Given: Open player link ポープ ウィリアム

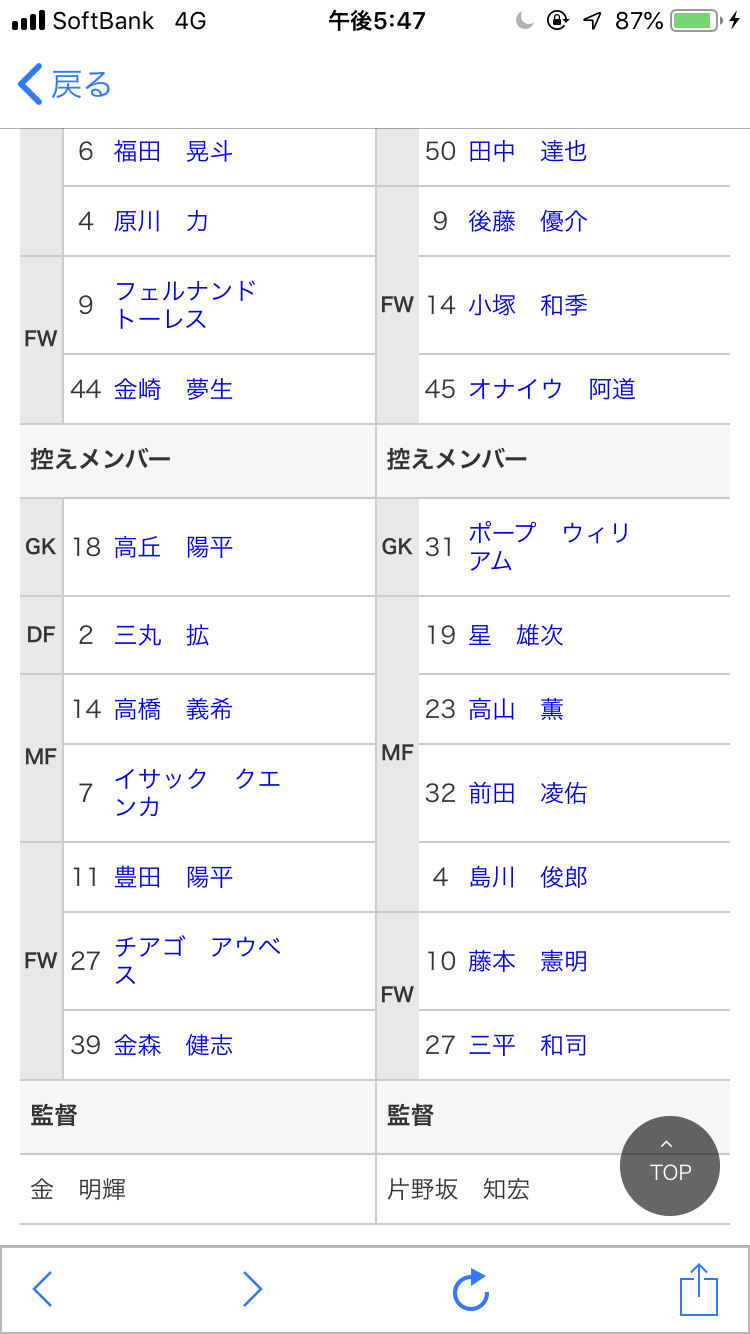Looking at the screenshot, I should click(x=548, y=546).
